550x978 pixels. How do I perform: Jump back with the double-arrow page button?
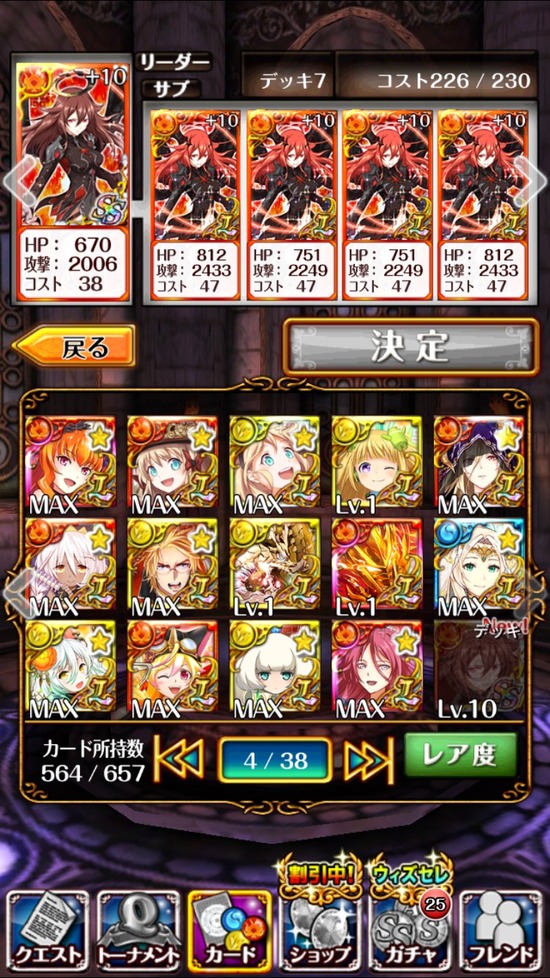click(x=179, y=759)
